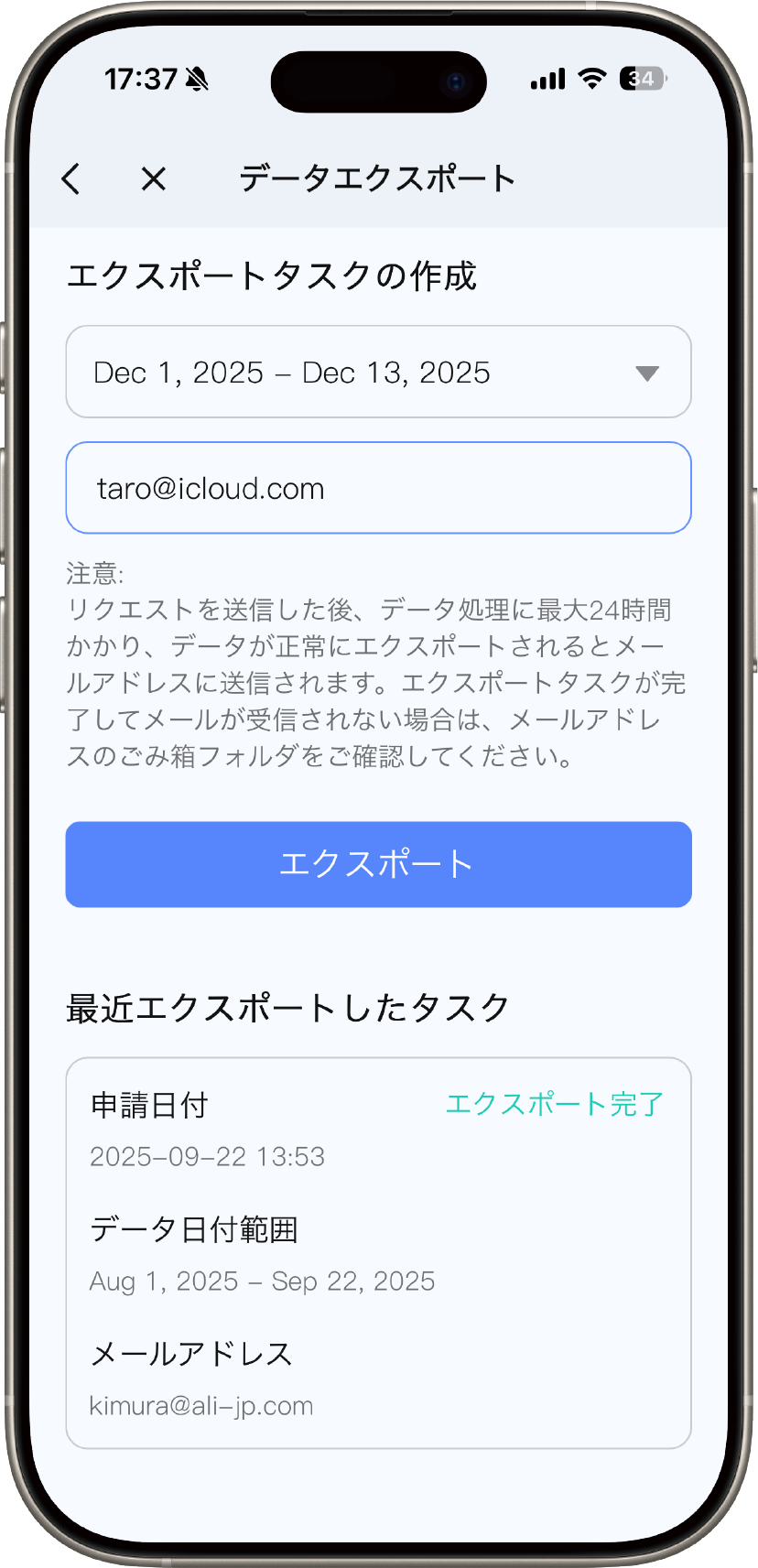
Task: Tap the blue エクスポート button
Action: point(378,864)
